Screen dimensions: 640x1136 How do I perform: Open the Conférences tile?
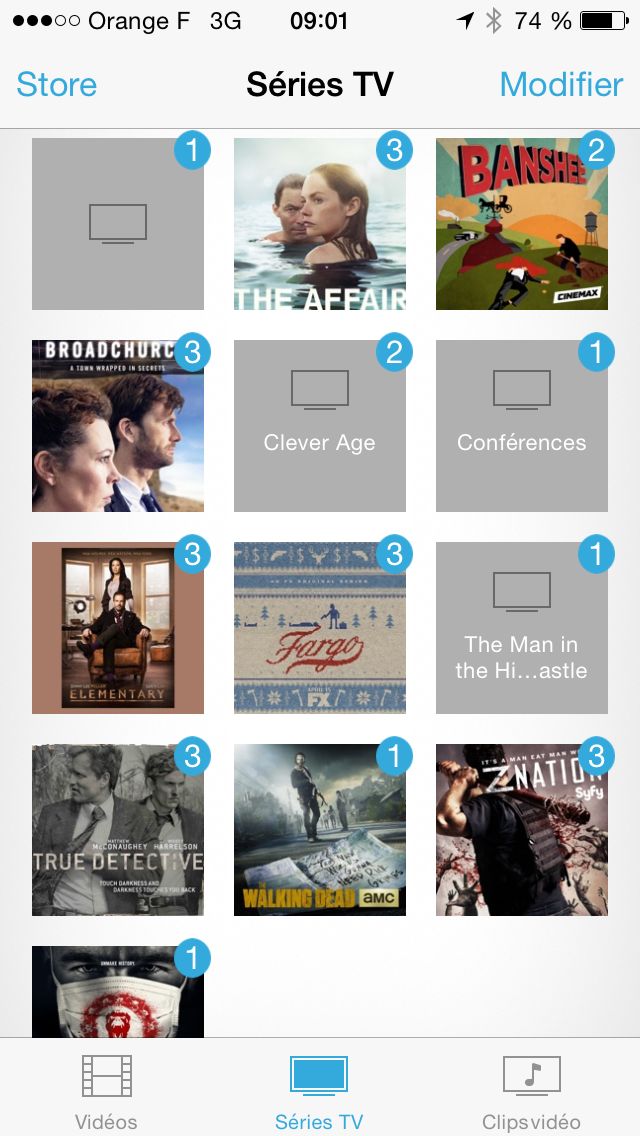click(522, 426)
